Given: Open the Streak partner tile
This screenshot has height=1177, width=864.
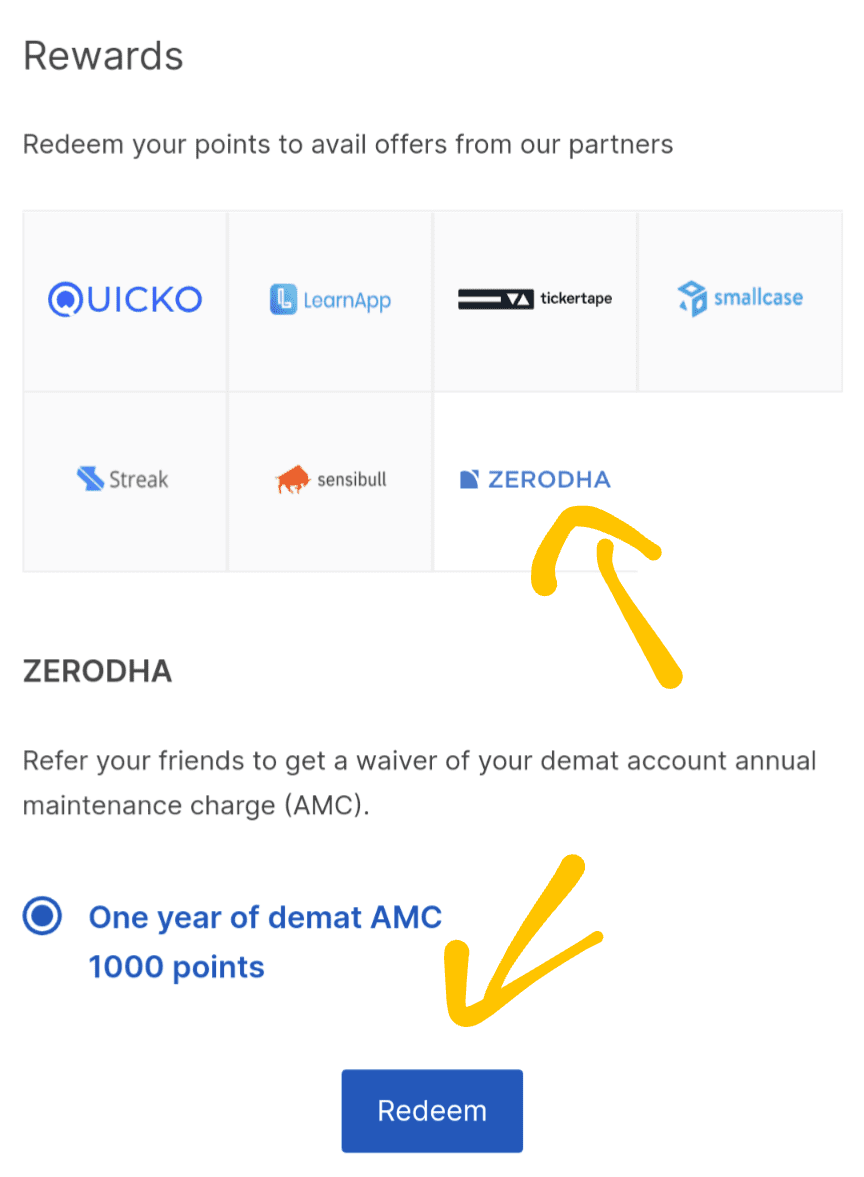Looking at the screenshot, I should point(125,480).
